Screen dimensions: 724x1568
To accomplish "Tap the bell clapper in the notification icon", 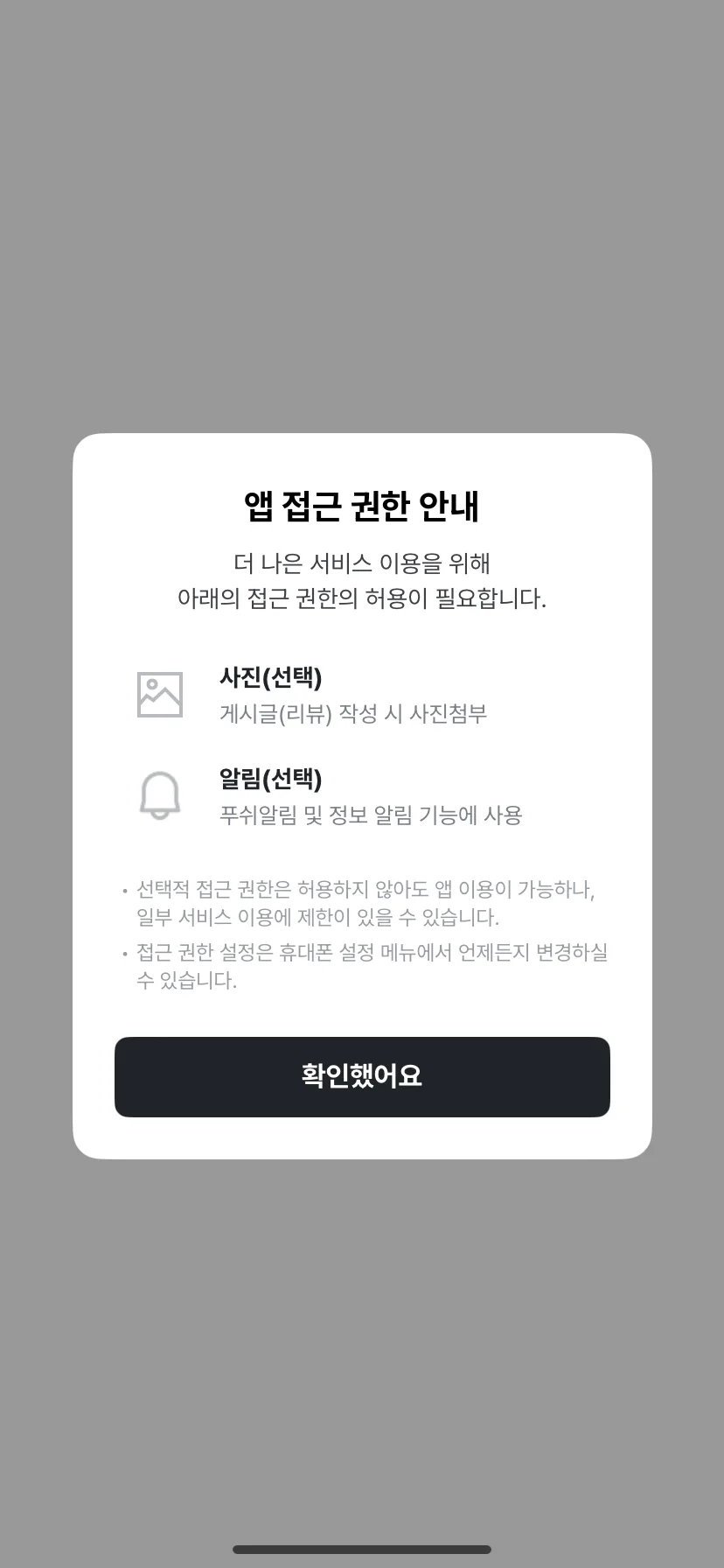I will [x=160, y=814].
